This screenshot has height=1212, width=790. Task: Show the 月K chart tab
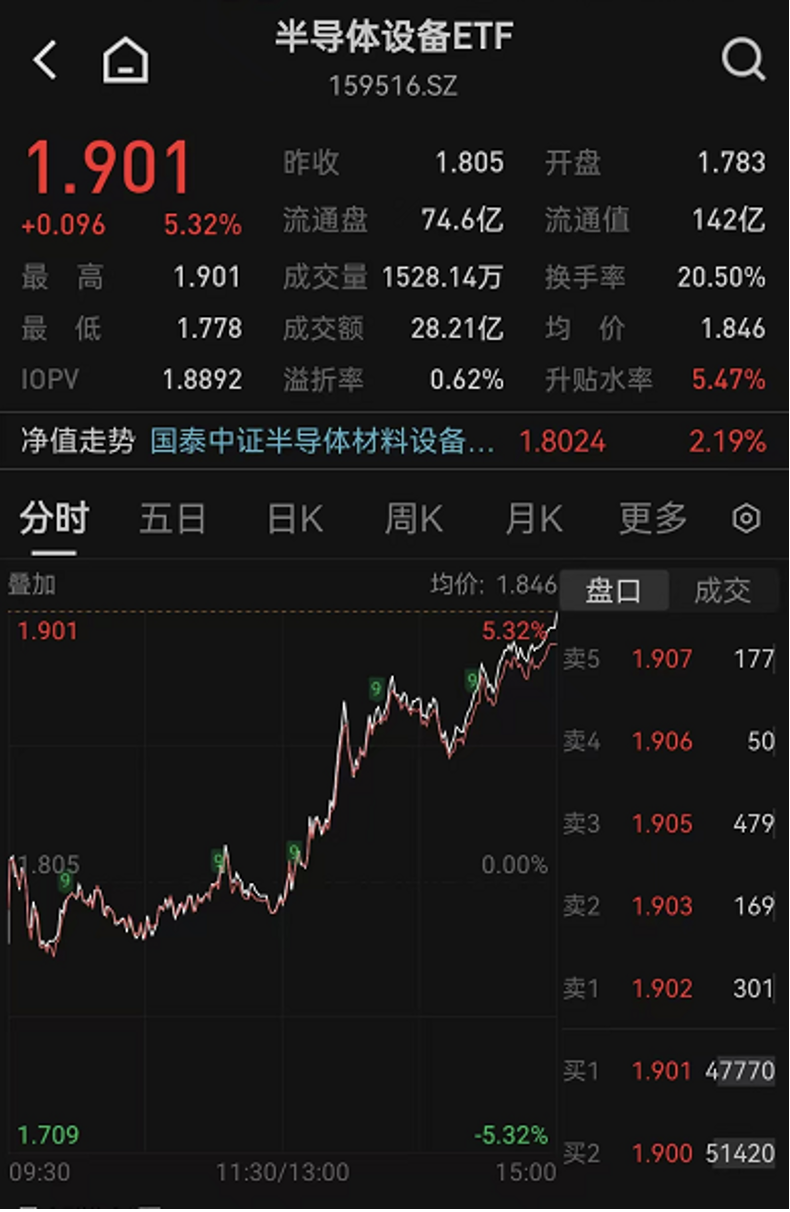tap(533, 519)
